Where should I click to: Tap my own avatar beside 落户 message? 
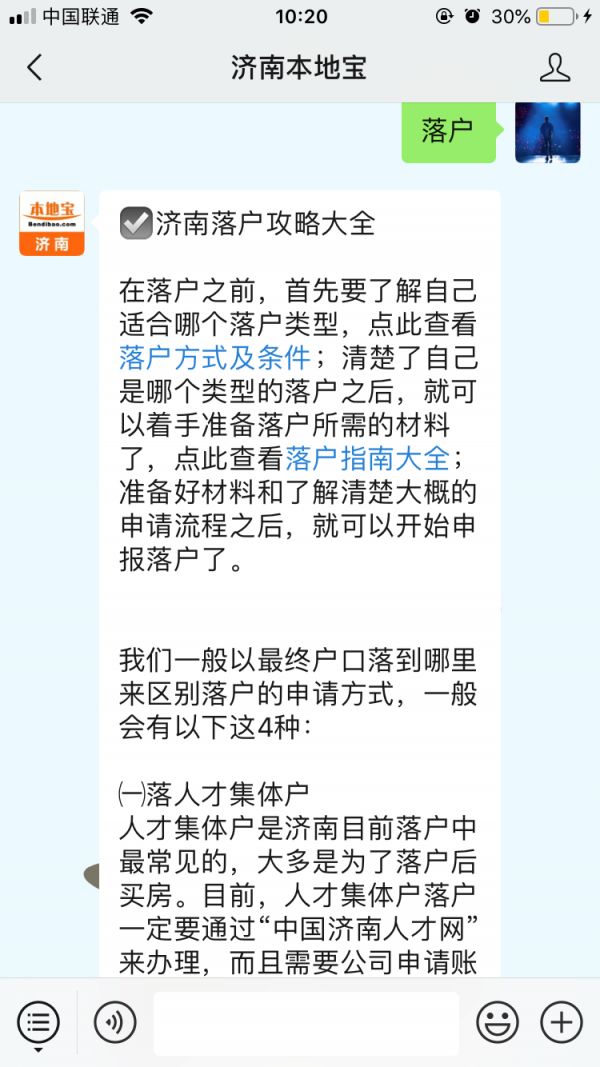[x=547, y=132]
